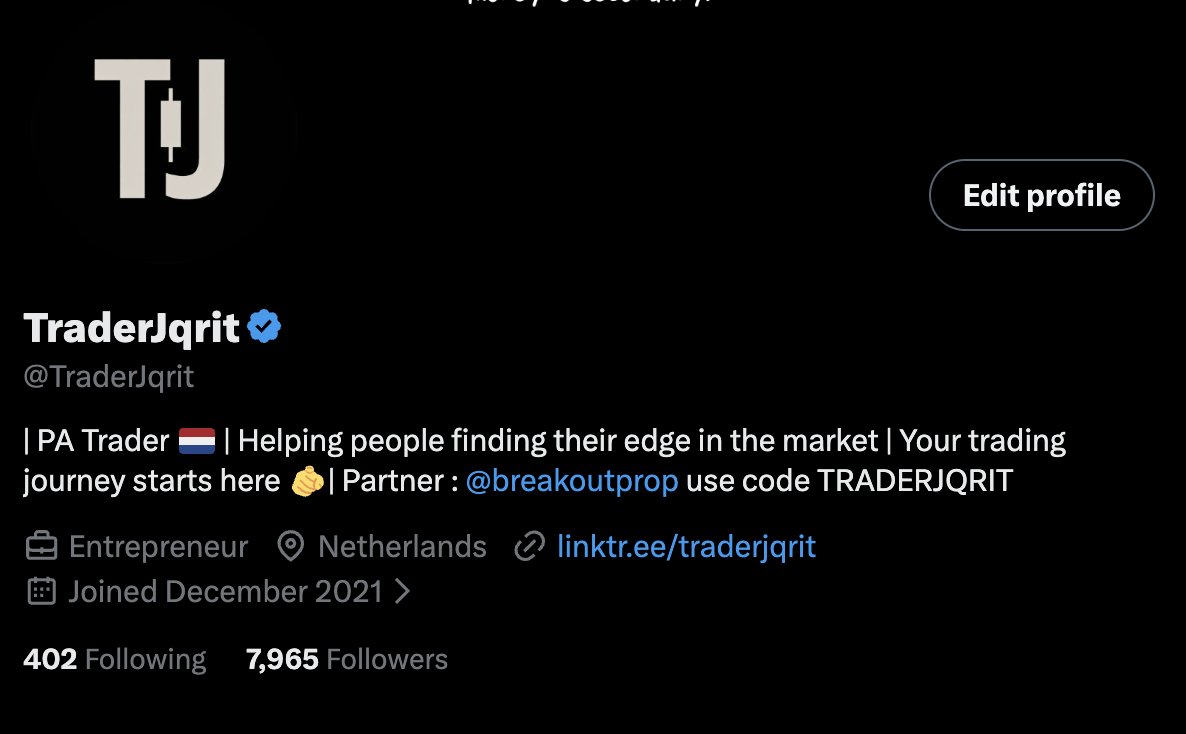View the 7,965 Followers list
This screenshot has width=1186, height=734.
point(346,659)
